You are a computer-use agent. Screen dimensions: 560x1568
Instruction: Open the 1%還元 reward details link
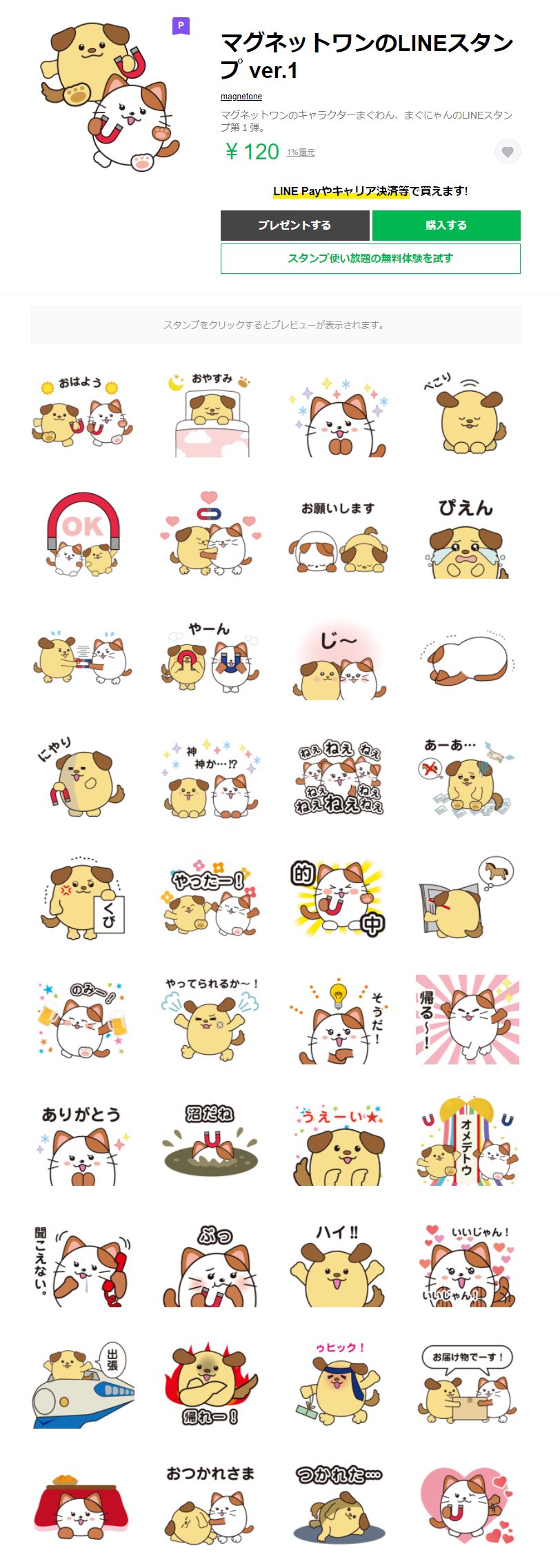pyautogui.click(x=301, y=152)
